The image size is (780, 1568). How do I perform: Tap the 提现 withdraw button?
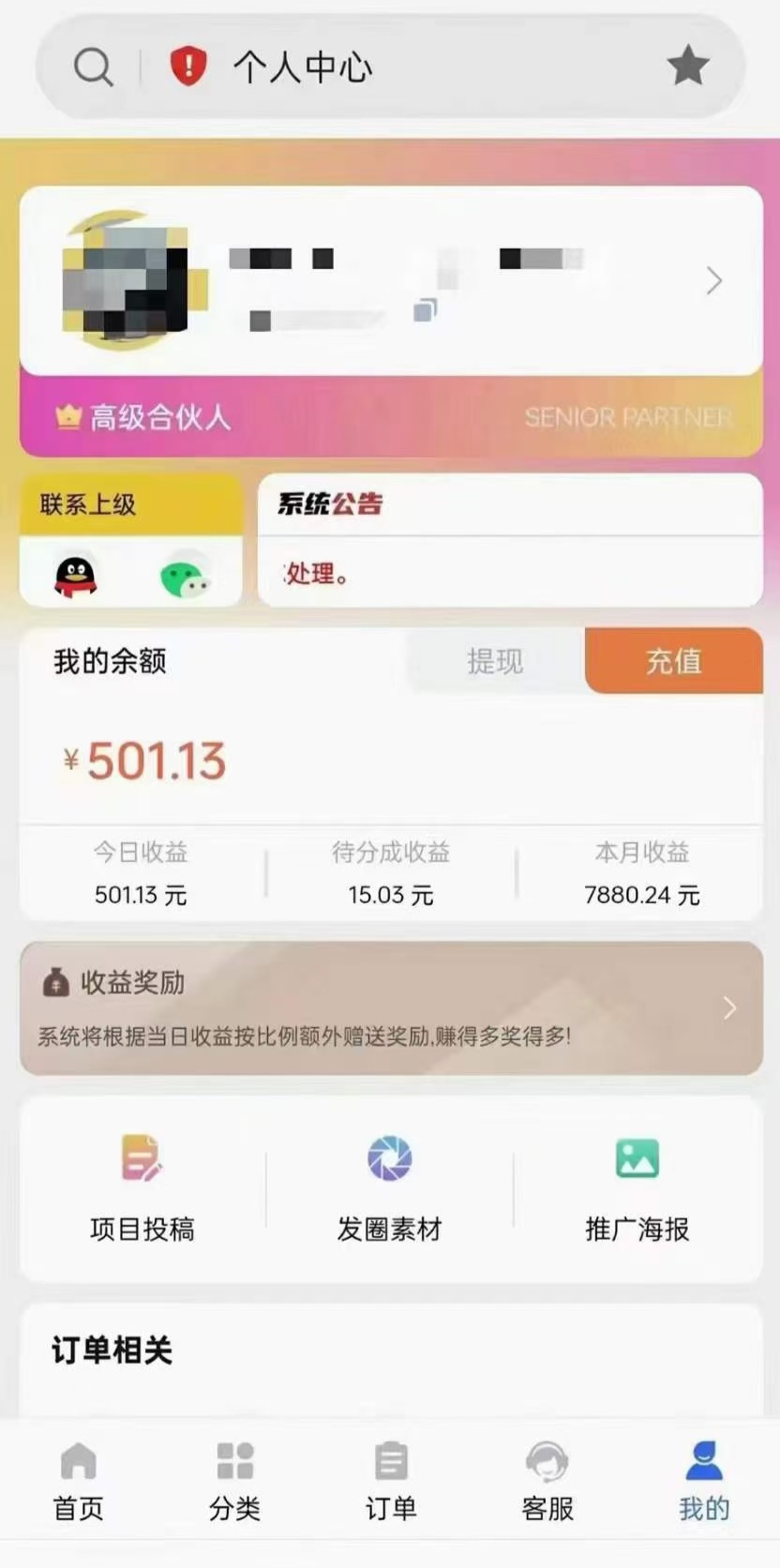494,661
